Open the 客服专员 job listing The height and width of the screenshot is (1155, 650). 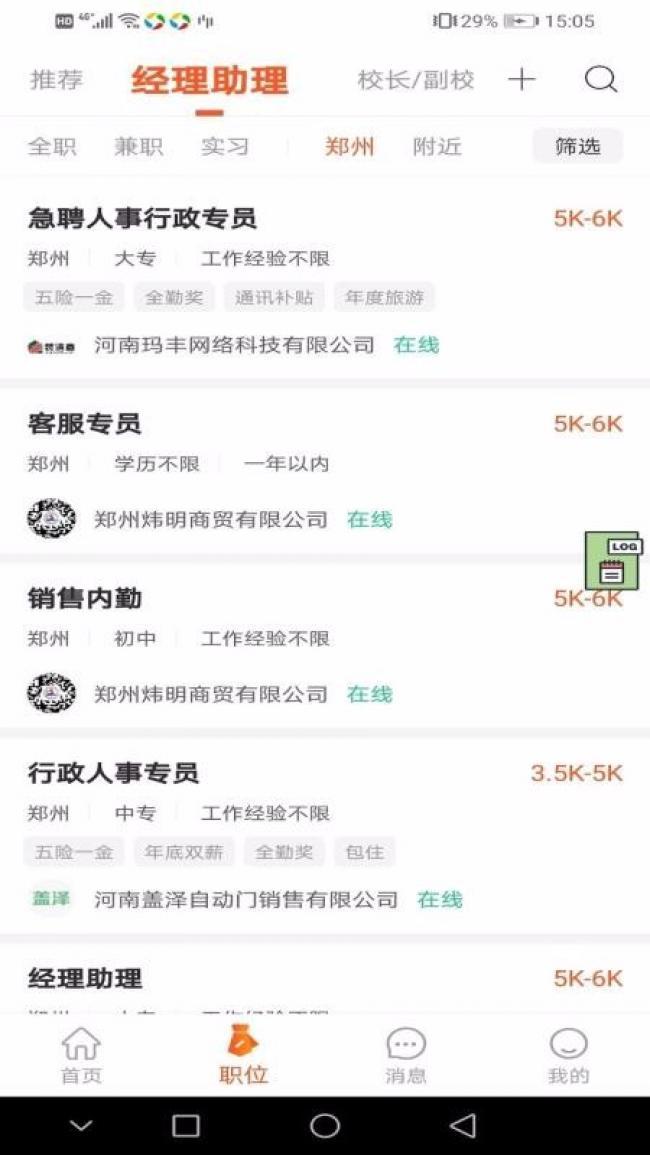(x=325, y=471)
